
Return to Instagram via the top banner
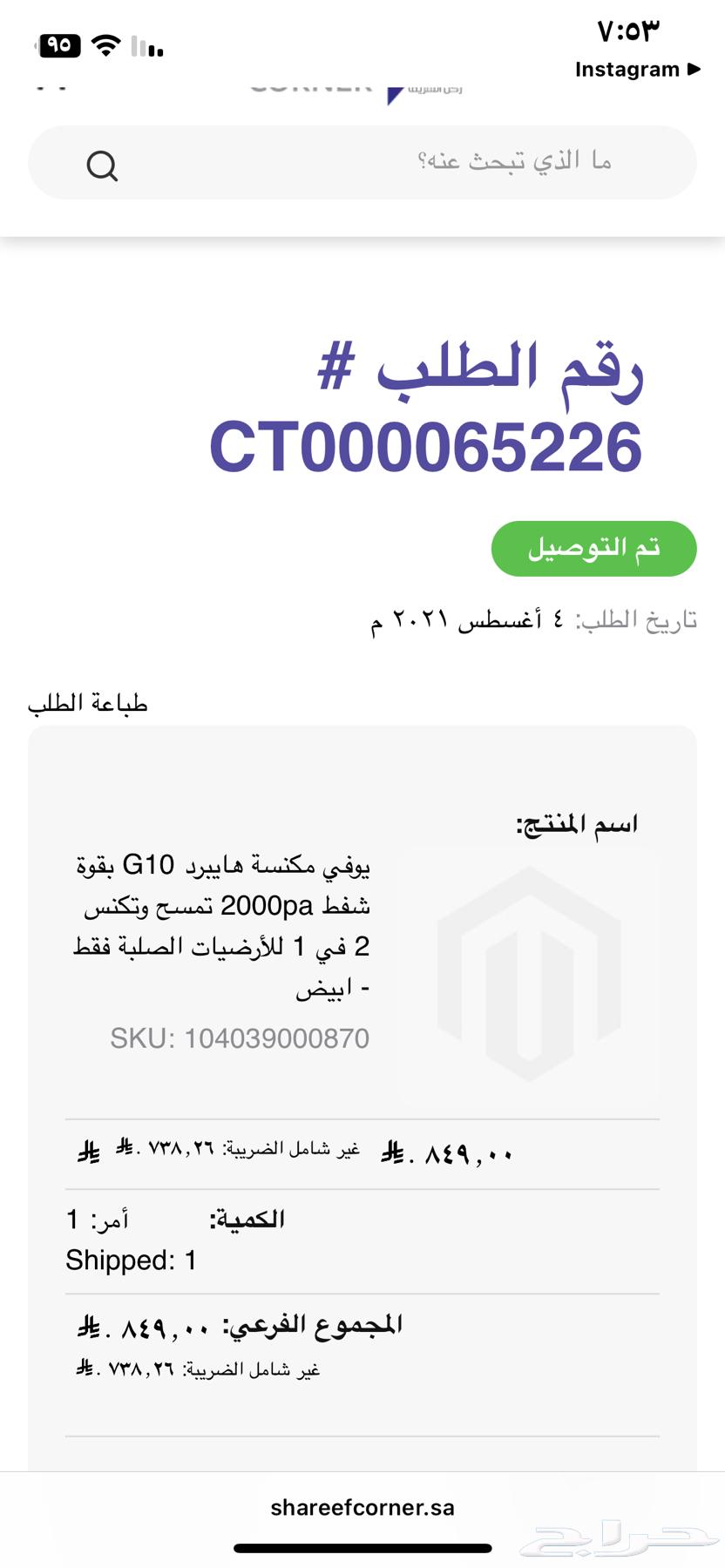click(x=627, y=70)
